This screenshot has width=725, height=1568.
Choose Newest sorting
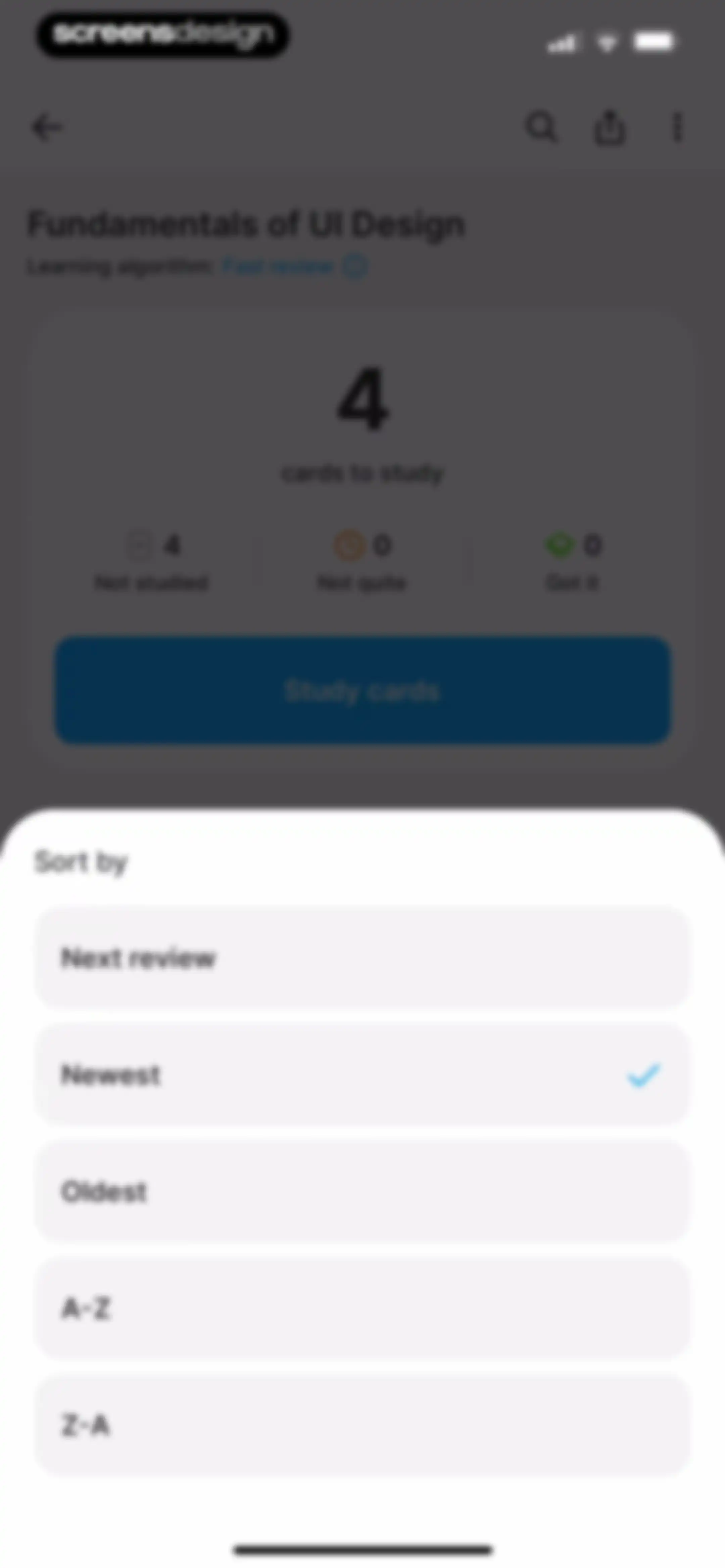coord(362,1074)
